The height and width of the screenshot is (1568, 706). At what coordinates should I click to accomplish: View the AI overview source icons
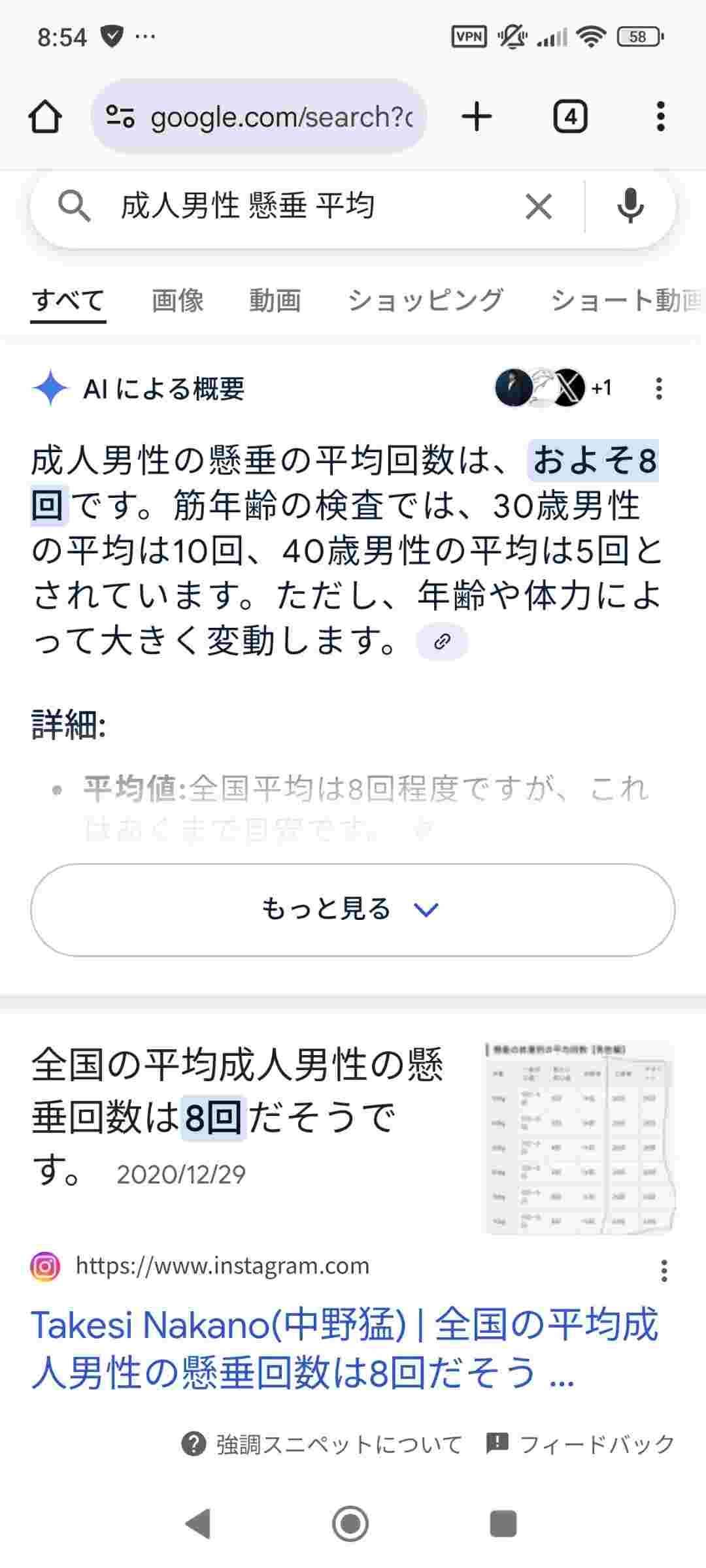(x=552, y=388)
